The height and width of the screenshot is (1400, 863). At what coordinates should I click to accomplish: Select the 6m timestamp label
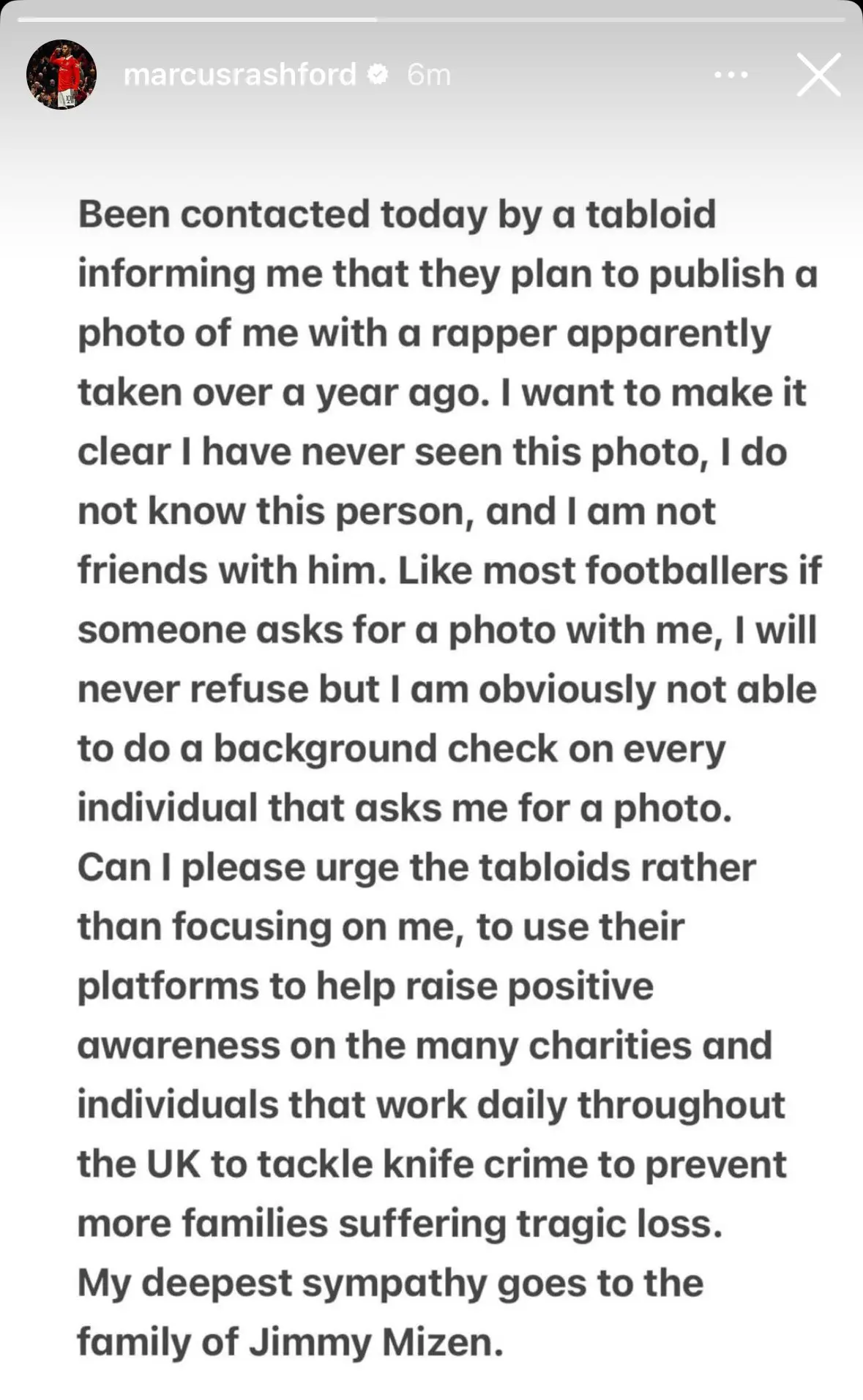(x=428, y=73)
